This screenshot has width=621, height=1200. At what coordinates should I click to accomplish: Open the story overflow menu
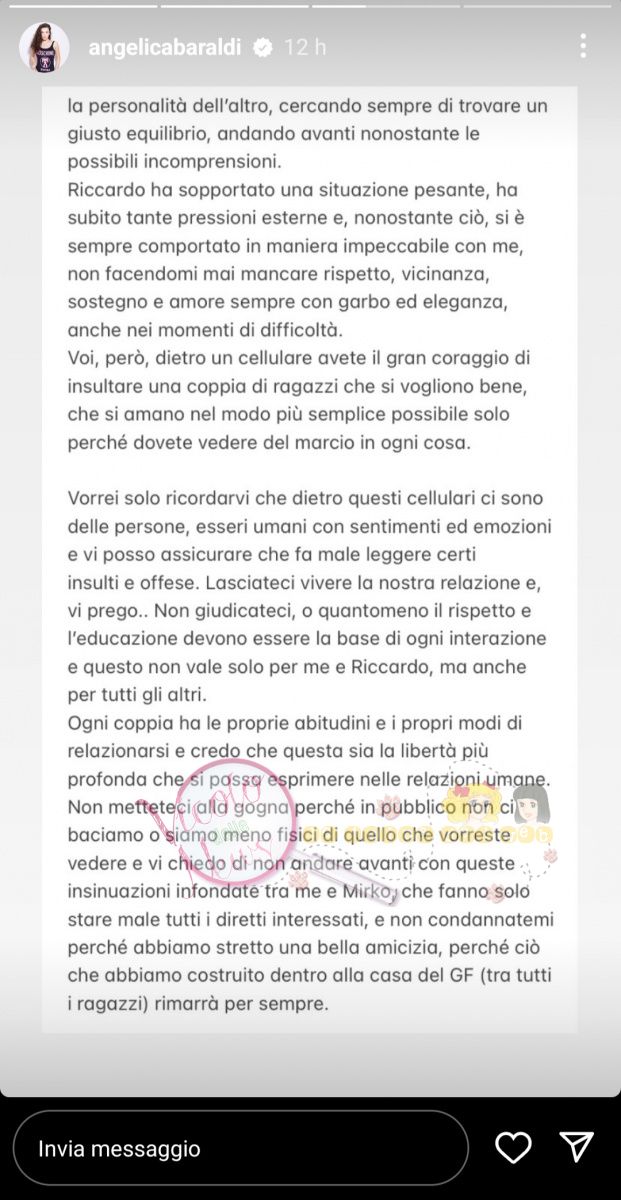point(583,46)
